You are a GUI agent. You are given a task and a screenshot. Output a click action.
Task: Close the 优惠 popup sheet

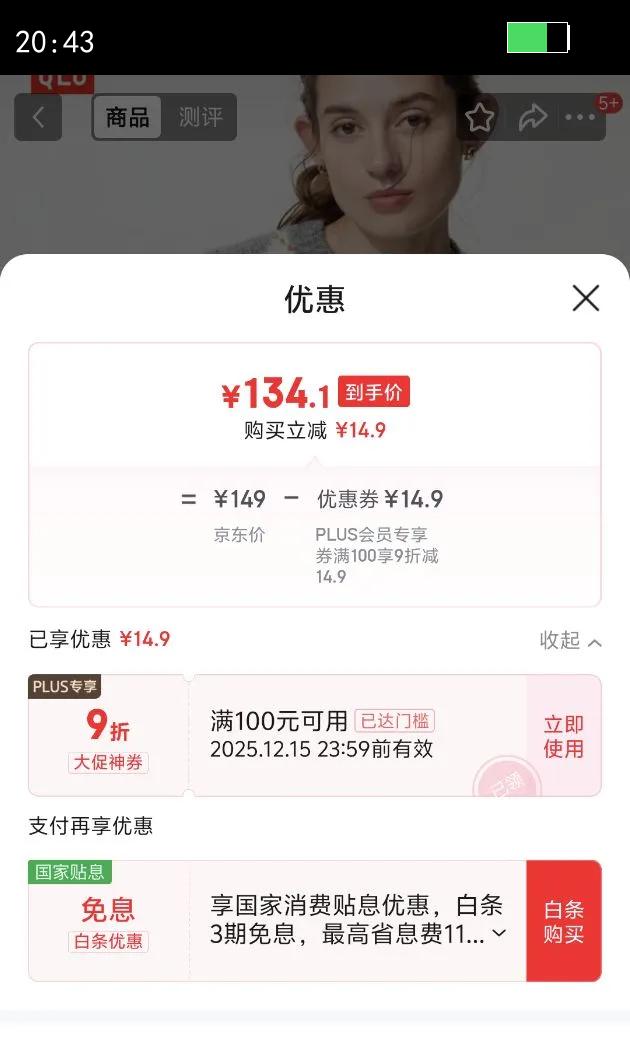click(x=585, y=298)
